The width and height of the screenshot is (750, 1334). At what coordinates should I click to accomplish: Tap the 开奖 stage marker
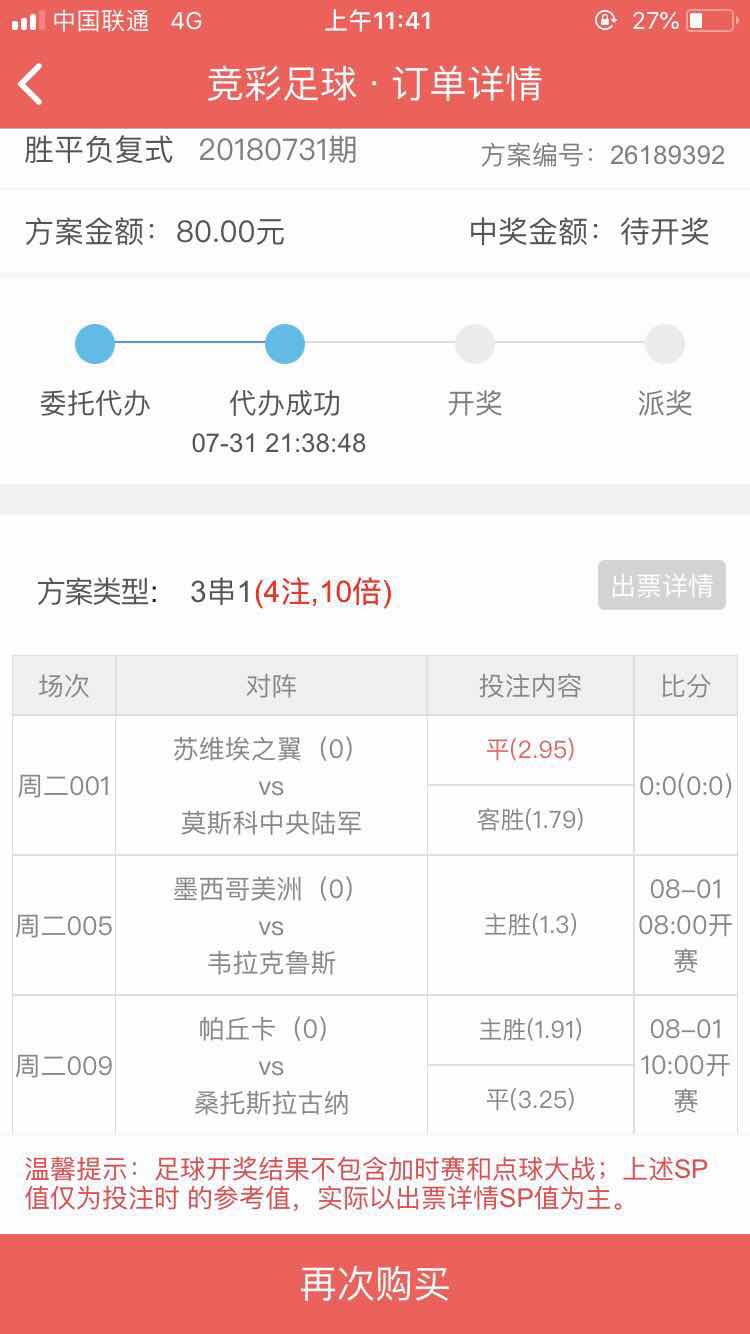click(x=475, y=343)
